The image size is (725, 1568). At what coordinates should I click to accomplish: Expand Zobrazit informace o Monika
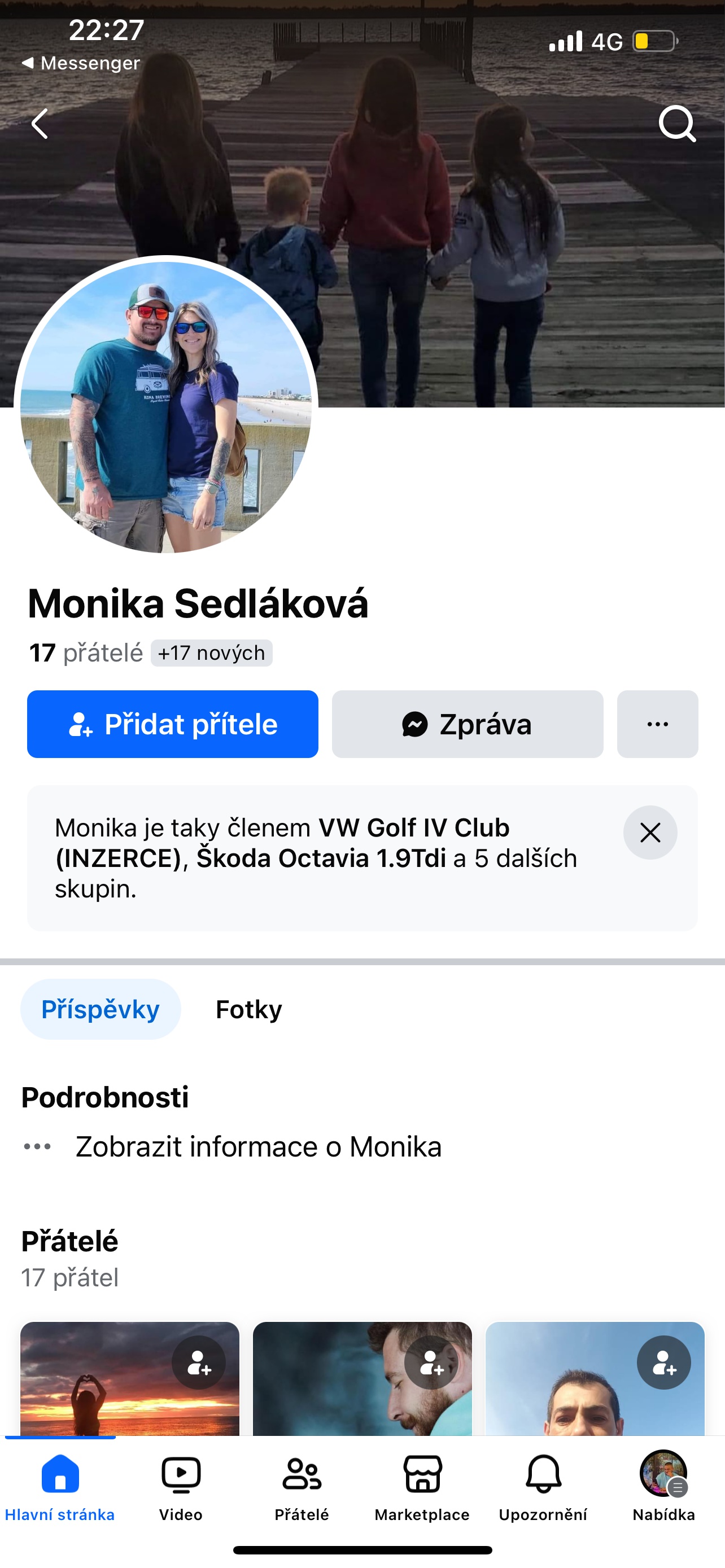tap(257, 1147)
